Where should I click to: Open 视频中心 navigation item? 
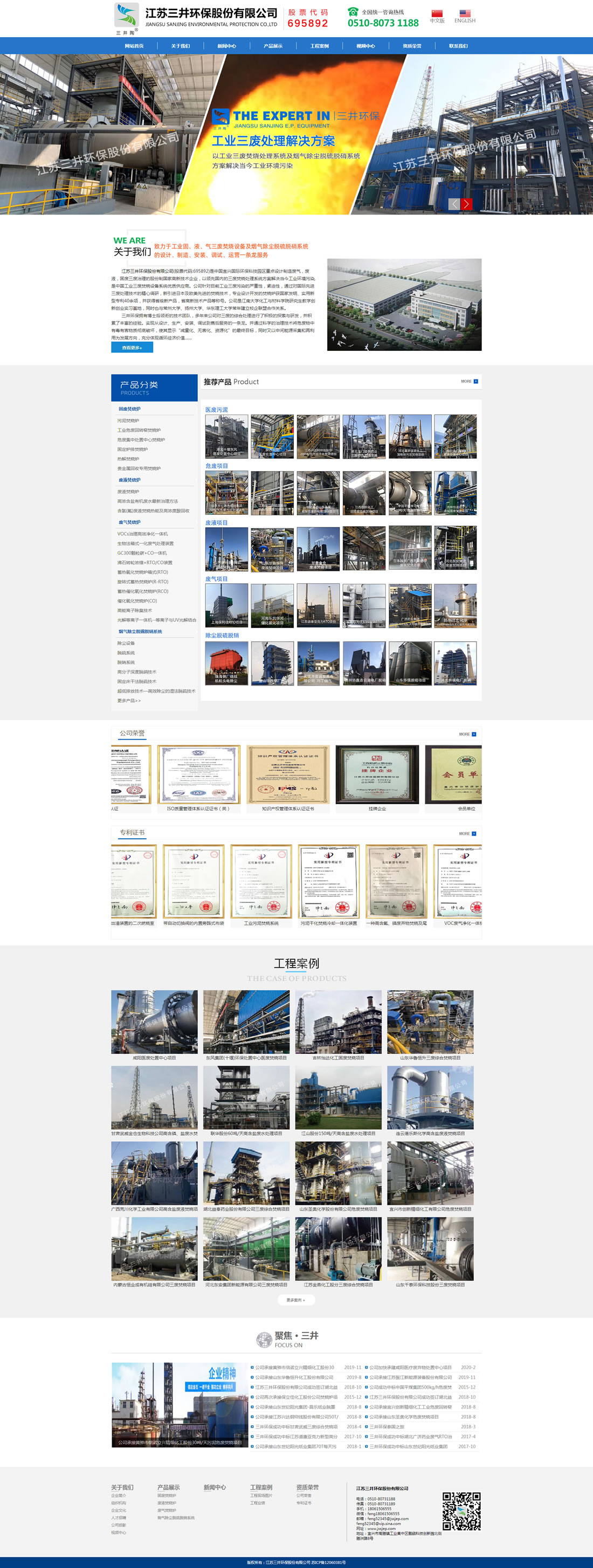click(x=366, y=46)
